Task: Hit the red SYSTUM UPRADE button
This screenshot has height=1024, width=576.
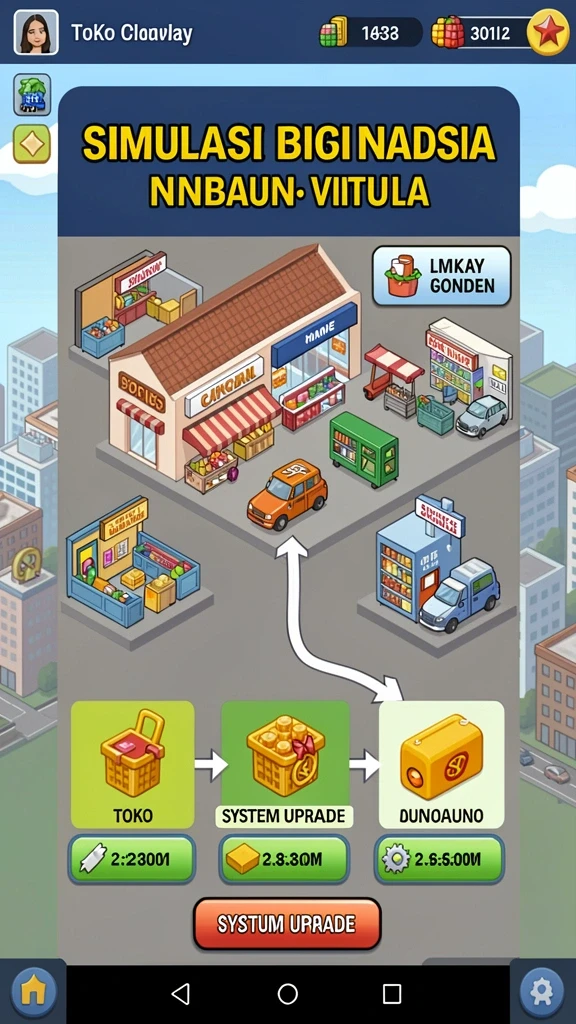Action: (x=287, y=923)
